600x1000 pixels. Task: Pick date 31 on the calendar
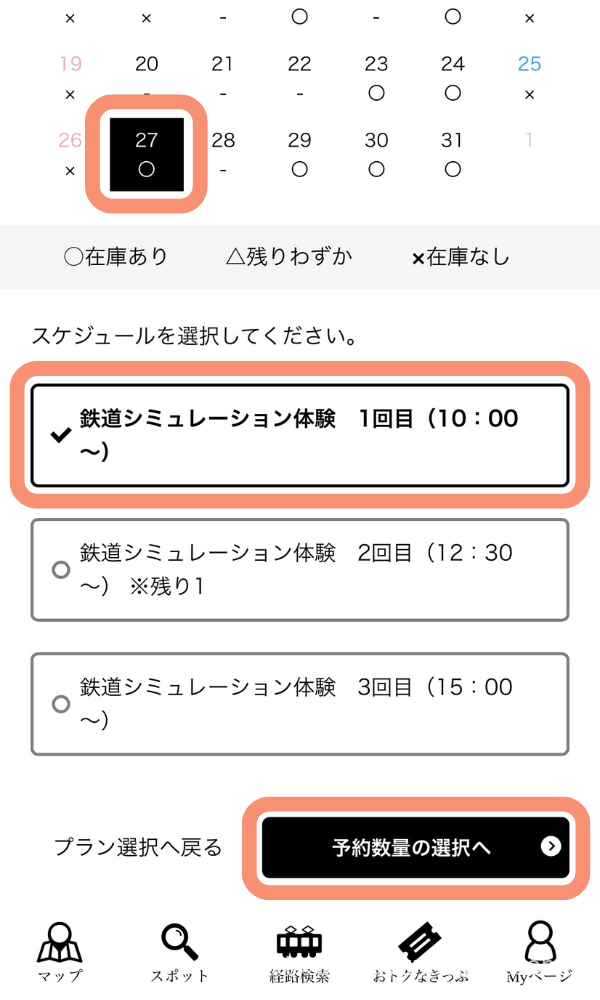pyautogui.click(x=453, y=154)
